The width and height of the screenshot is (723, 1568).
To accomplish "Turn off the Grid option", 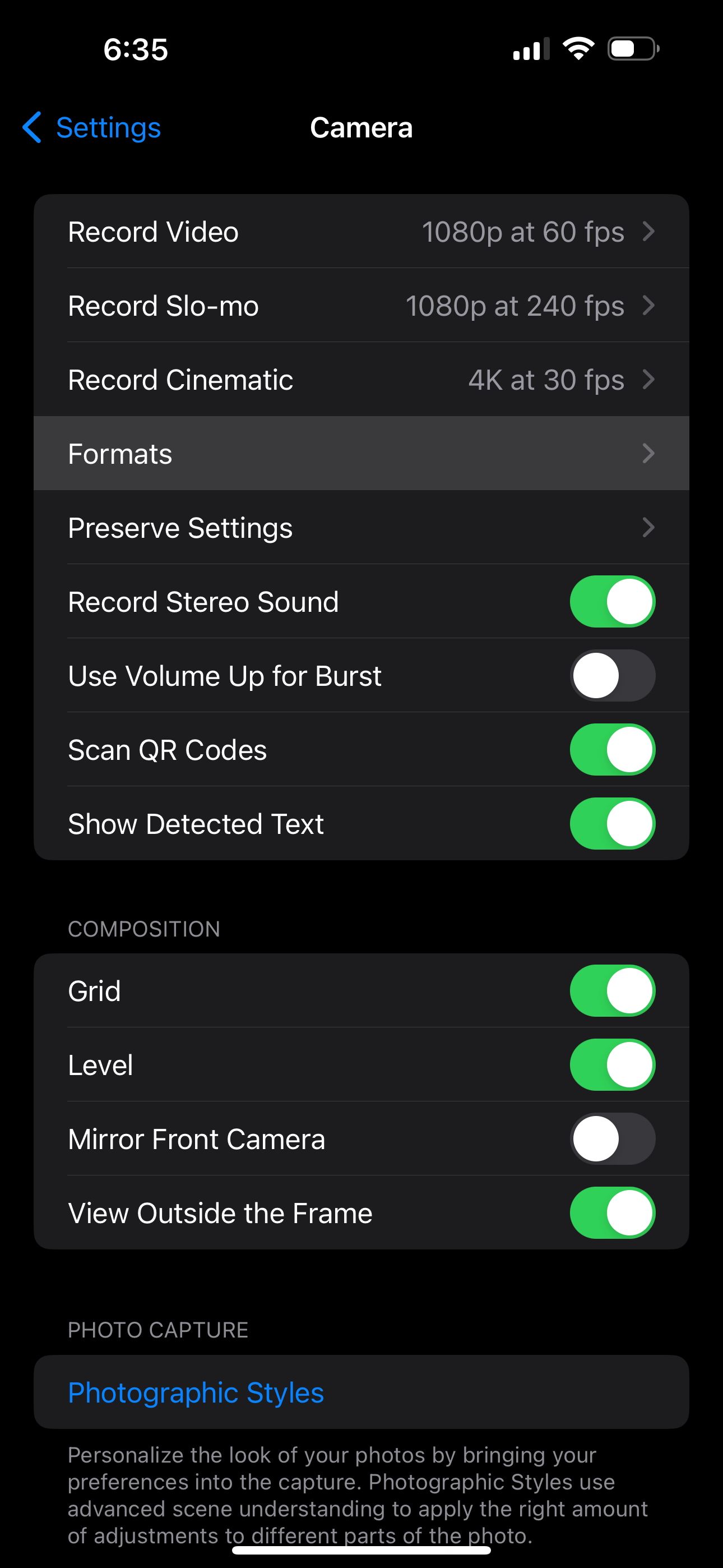I will point(611,990).
